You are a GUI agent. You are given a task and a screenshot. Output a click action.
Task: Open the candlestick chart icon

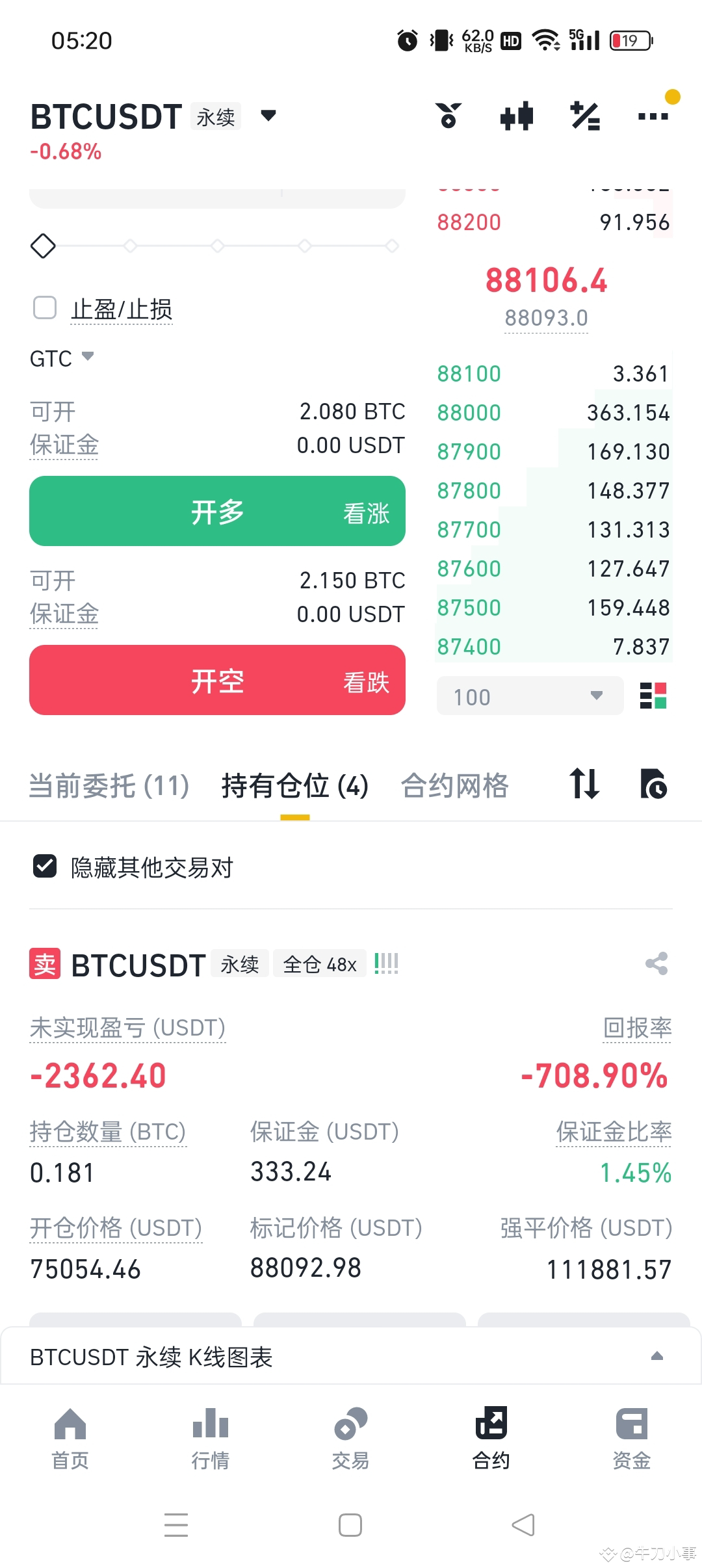click(517, 116)
